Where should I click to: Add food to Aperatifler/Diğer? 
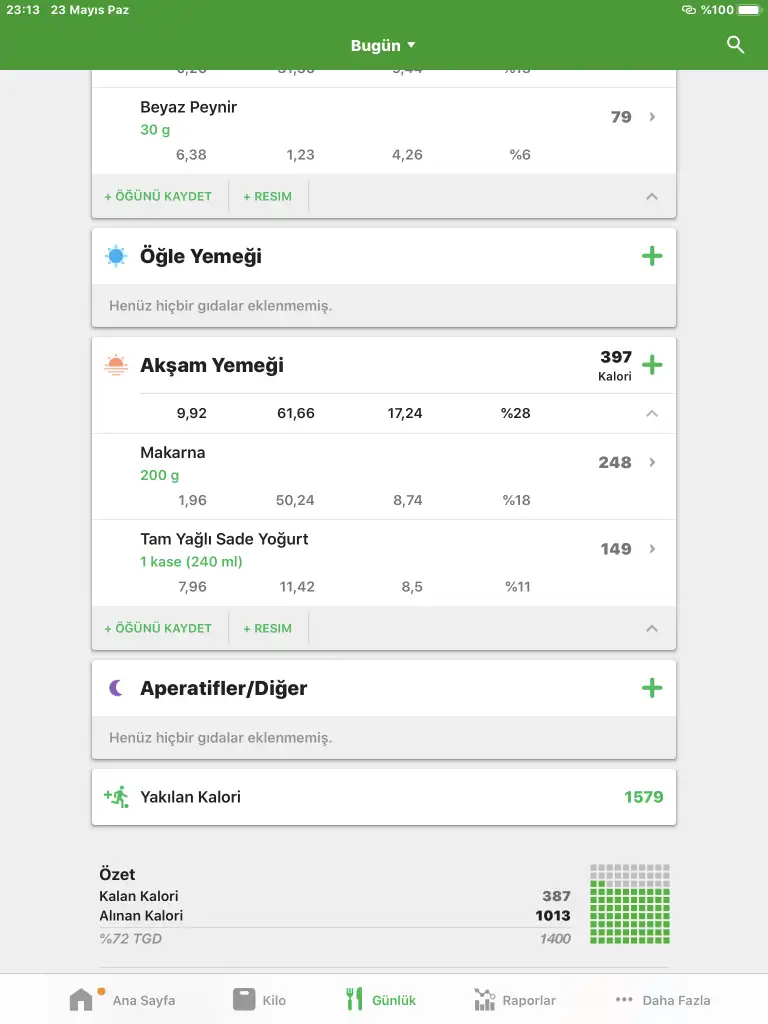652,688
